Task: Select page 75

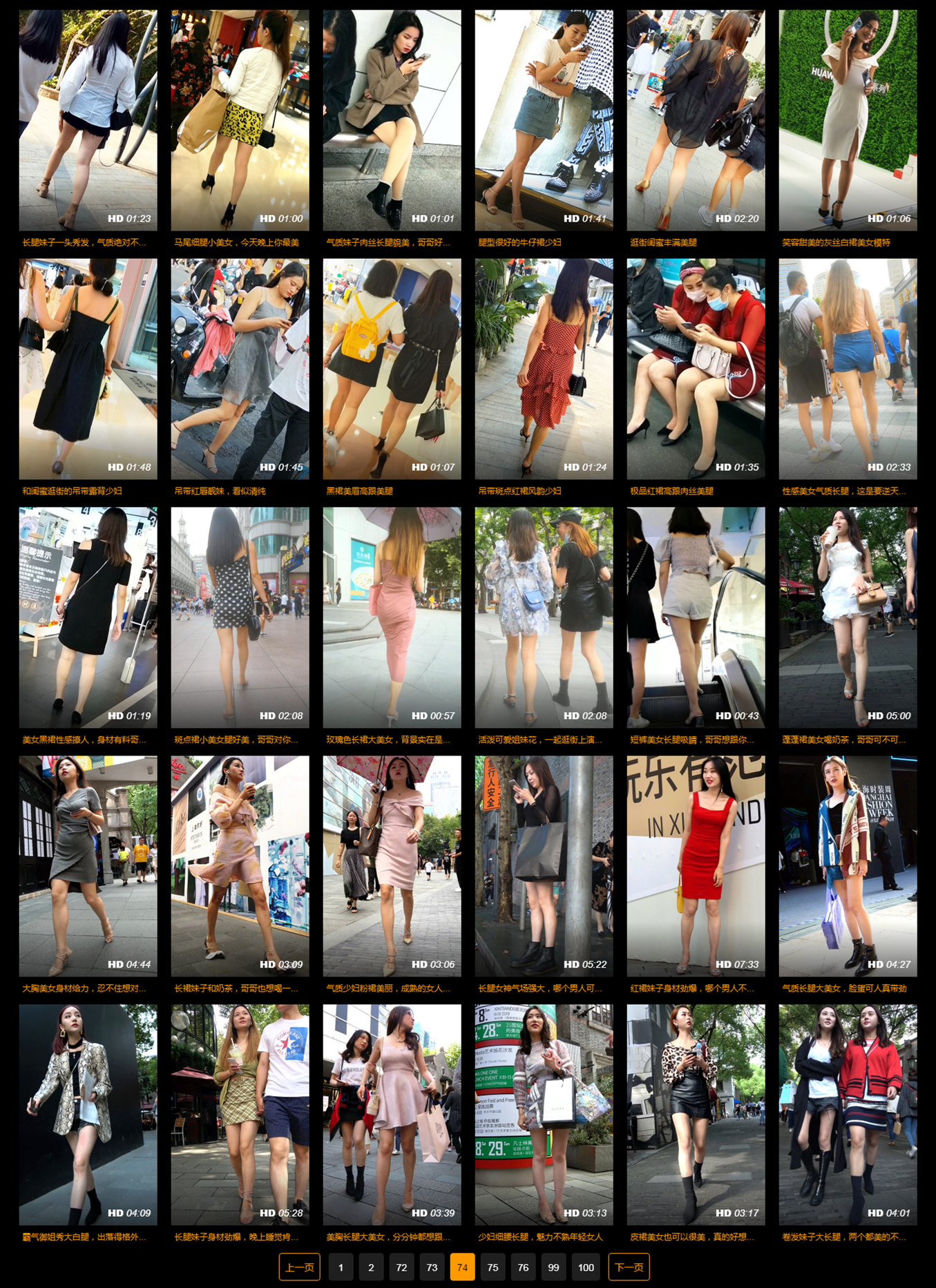Action: [x=493, y=1267]
